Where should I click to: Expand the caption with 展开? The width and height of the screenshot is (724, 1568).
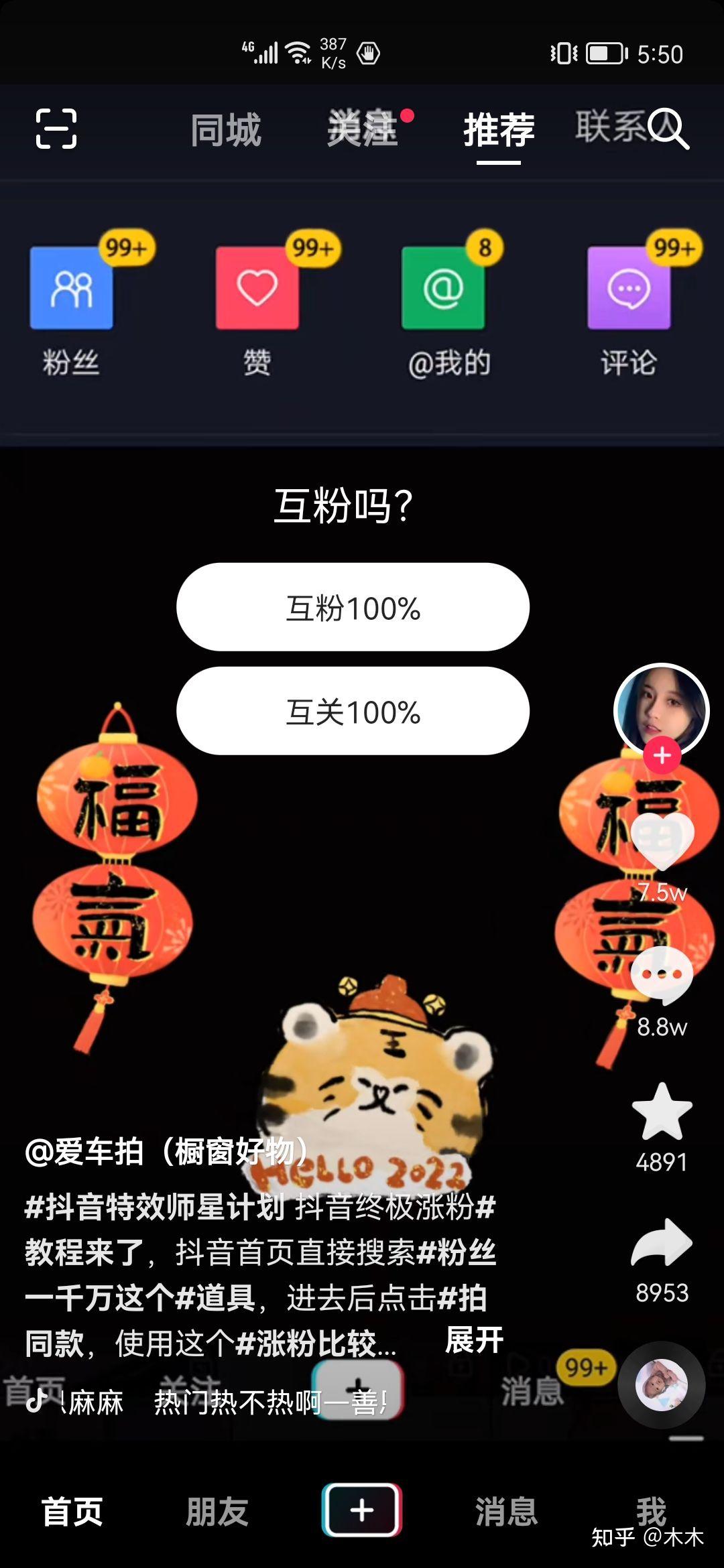click(x=474, y=1340)
